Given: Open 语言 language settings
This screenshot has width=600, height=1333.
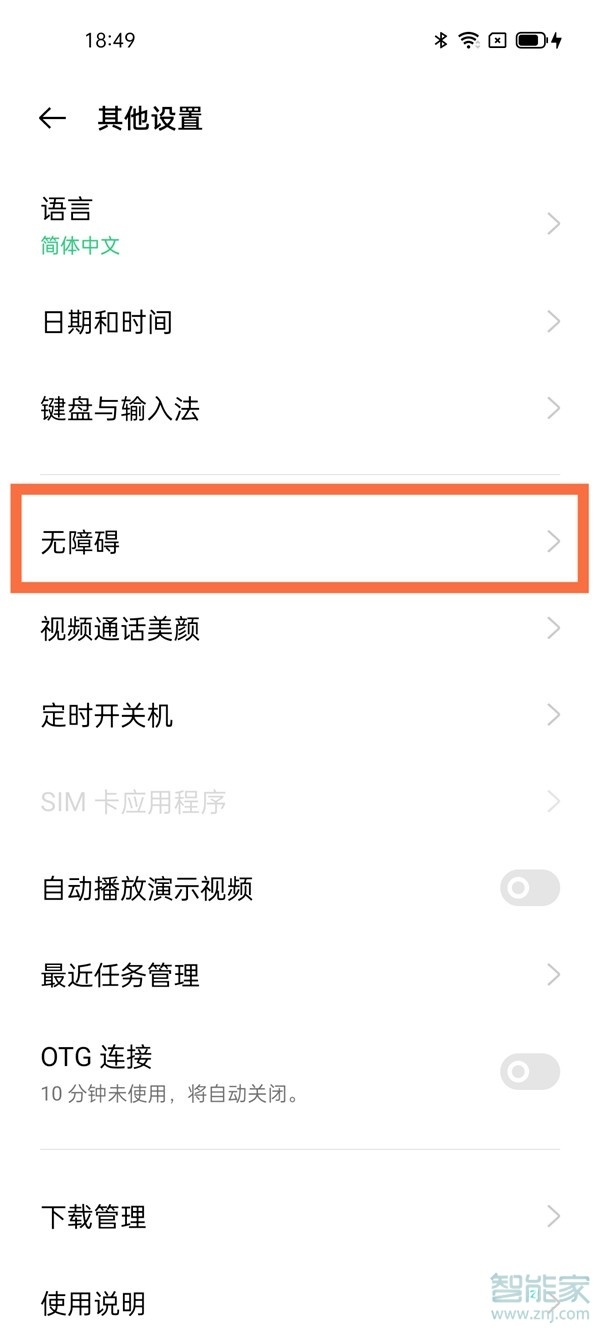Looking at the screenshot, I should point(300,225).
